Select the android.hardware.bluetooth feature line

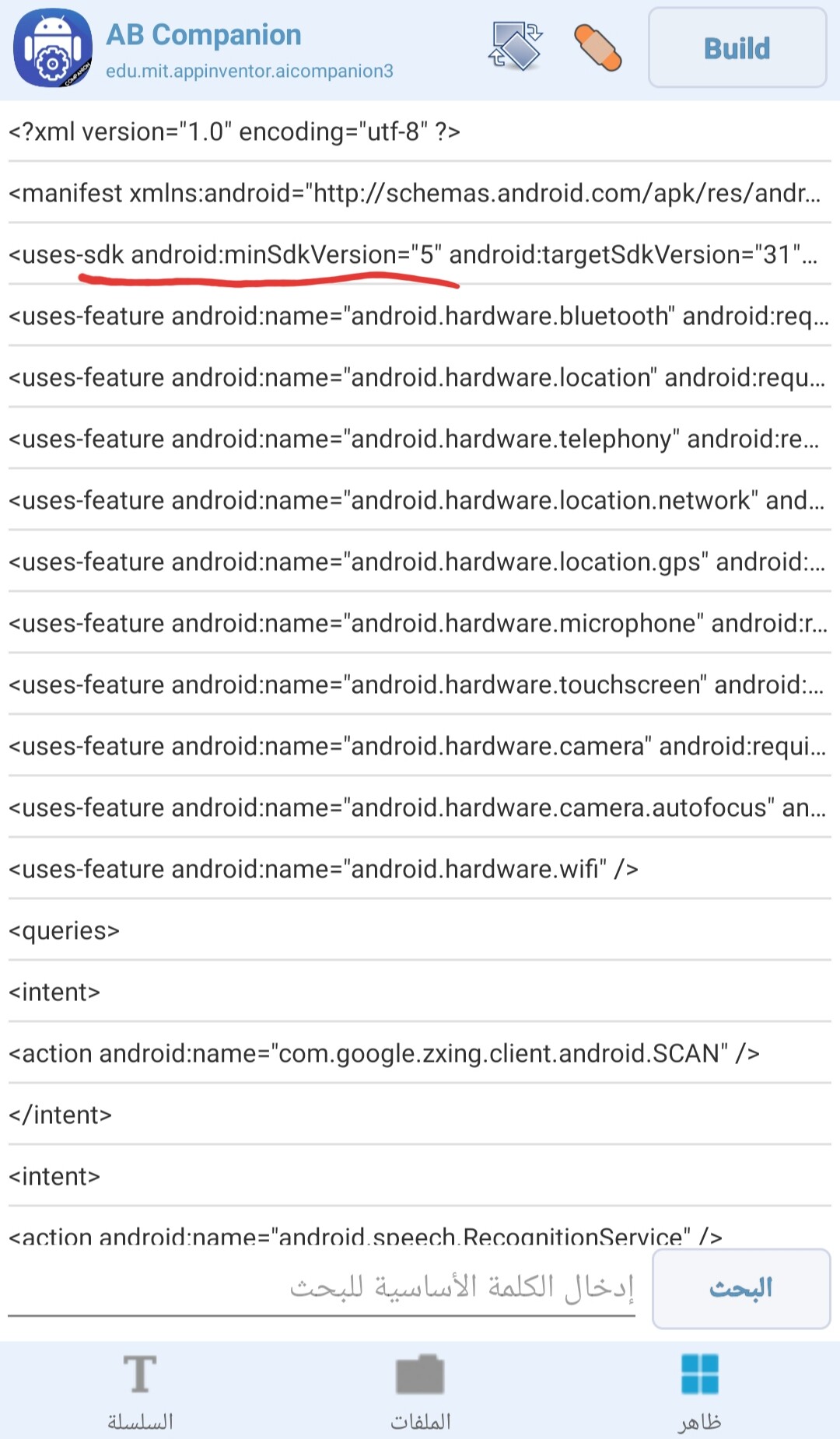[x=420, y=316]
